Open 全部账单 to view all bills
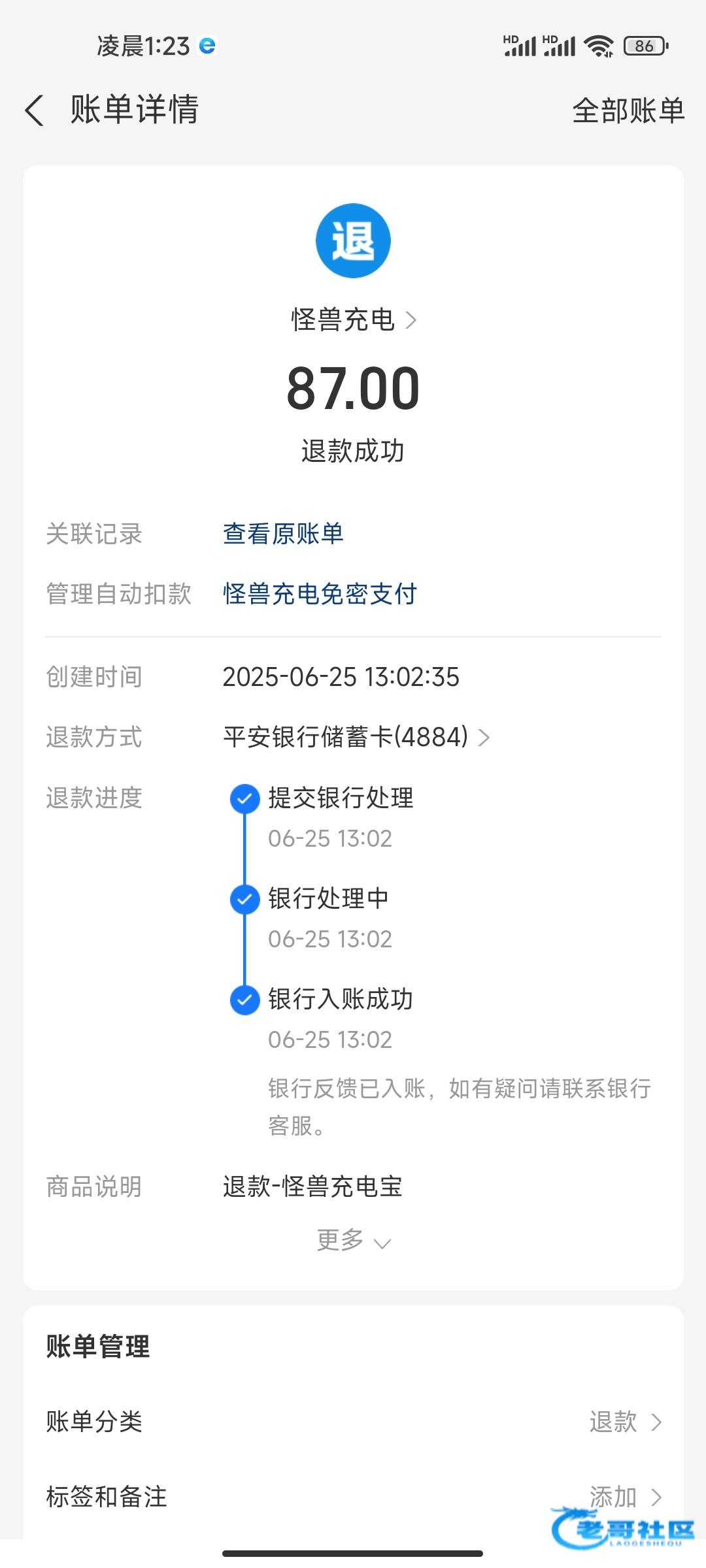The height and width of the screenshot is (1568, 706). coord(628,110)
